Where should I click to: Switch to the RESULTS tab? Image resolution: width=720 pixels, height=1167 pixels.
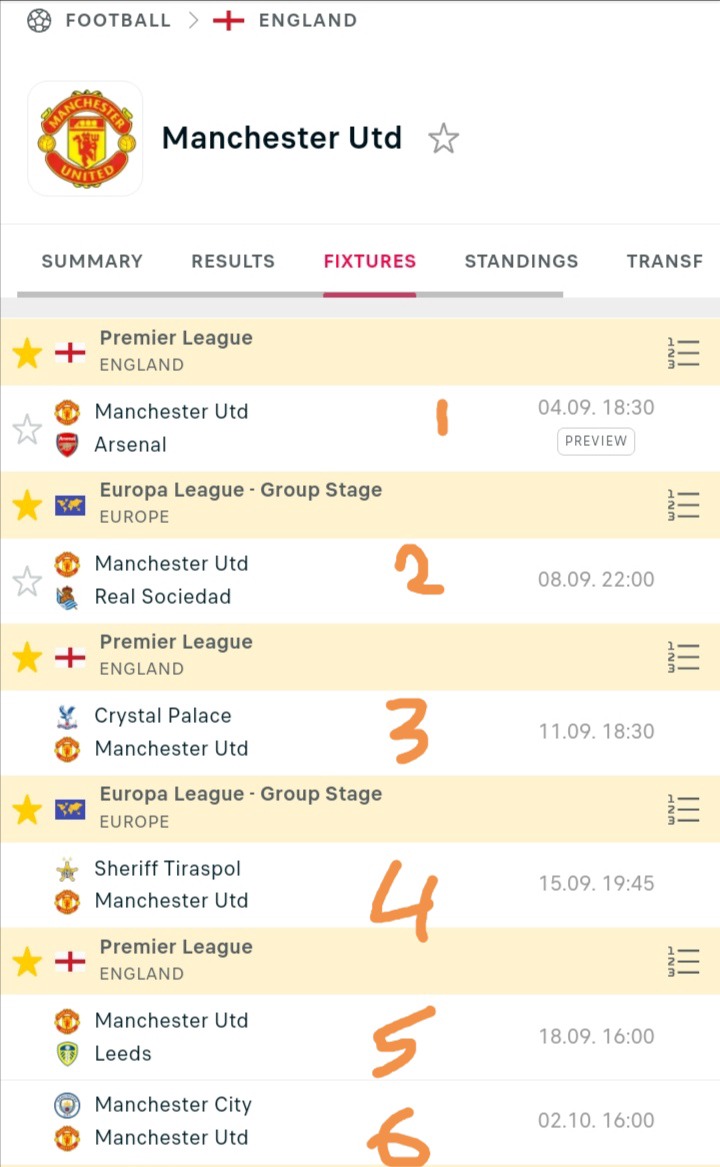(x=233, y=261)
